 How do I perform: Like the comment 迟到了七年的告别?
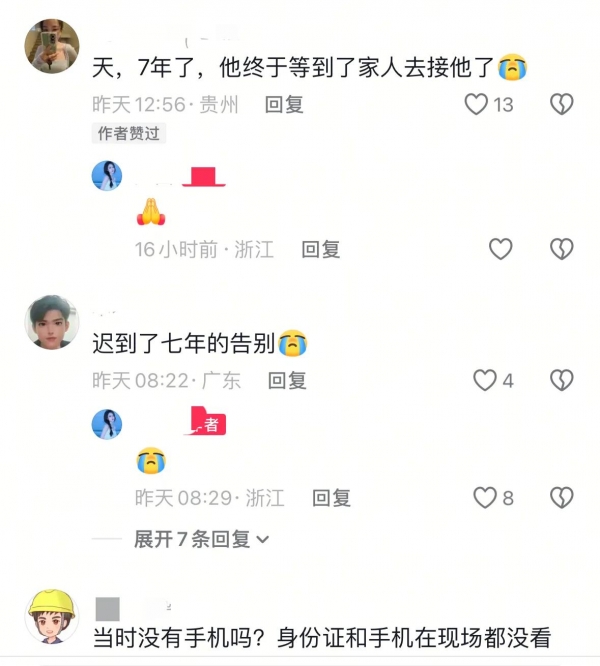(485, 380)
